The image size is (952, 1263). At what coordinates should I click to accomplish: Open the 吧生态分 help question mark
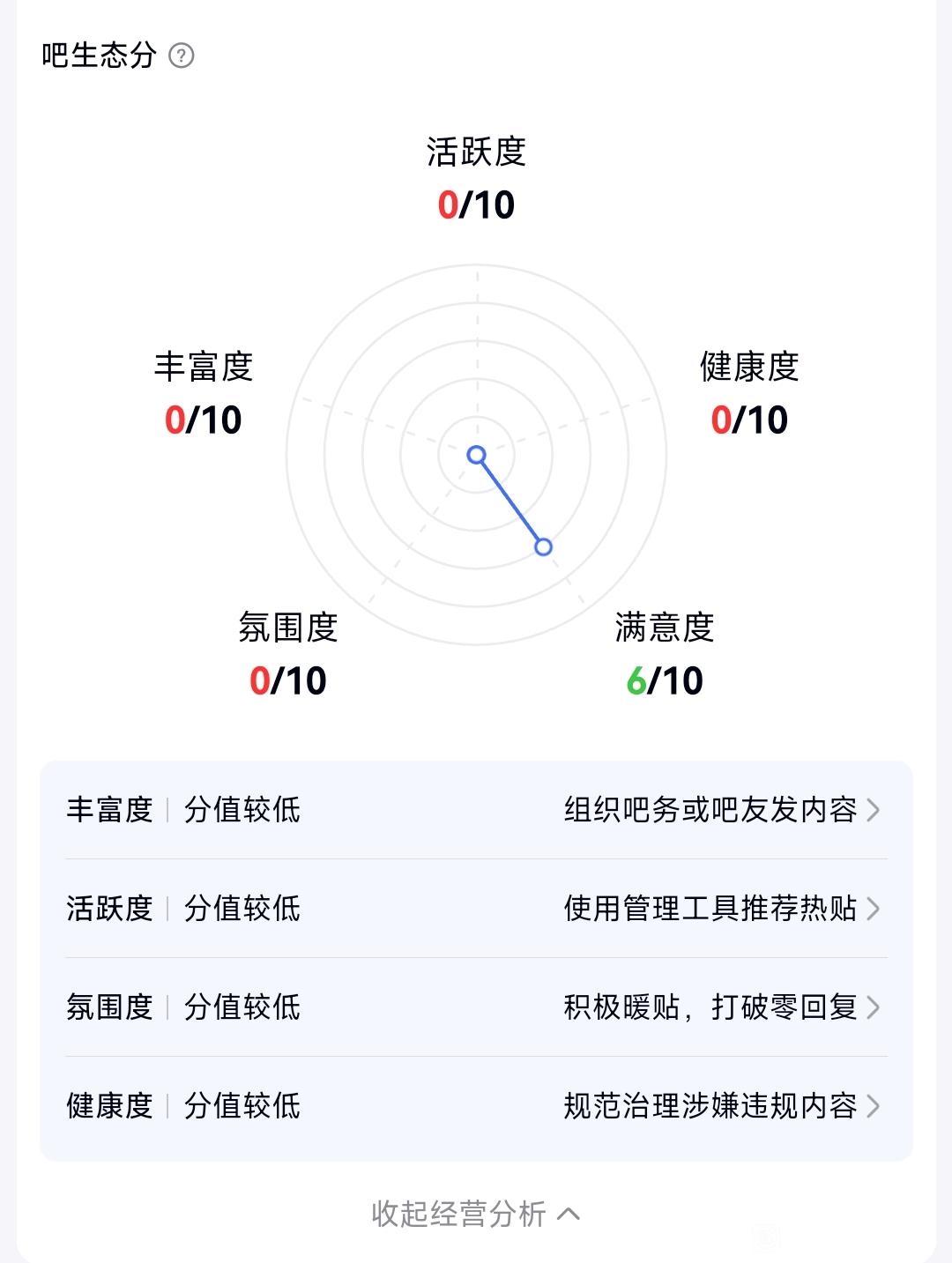pos(181,56)
